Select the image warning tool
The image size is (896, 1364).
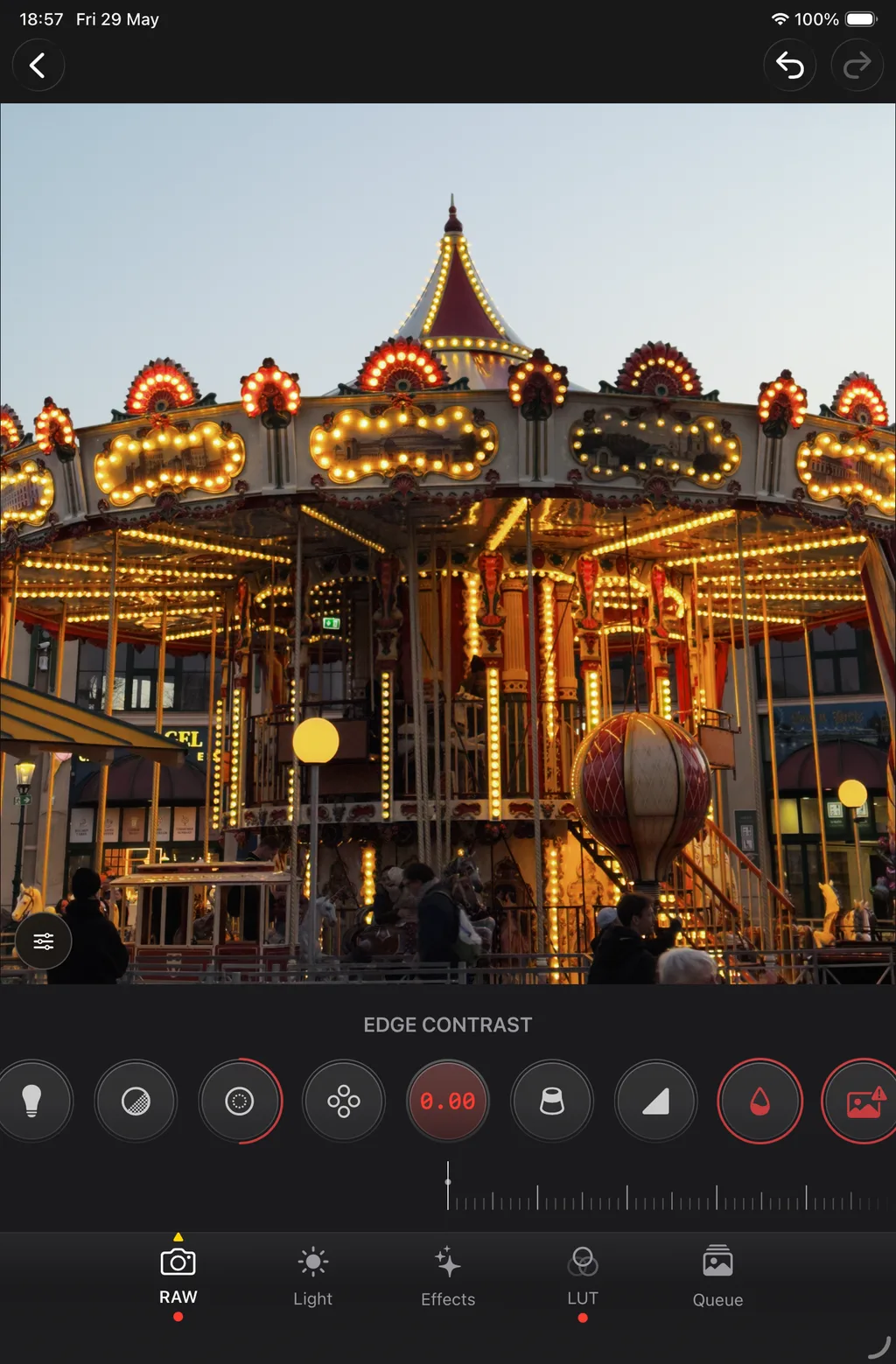(x=862, y=1101)
